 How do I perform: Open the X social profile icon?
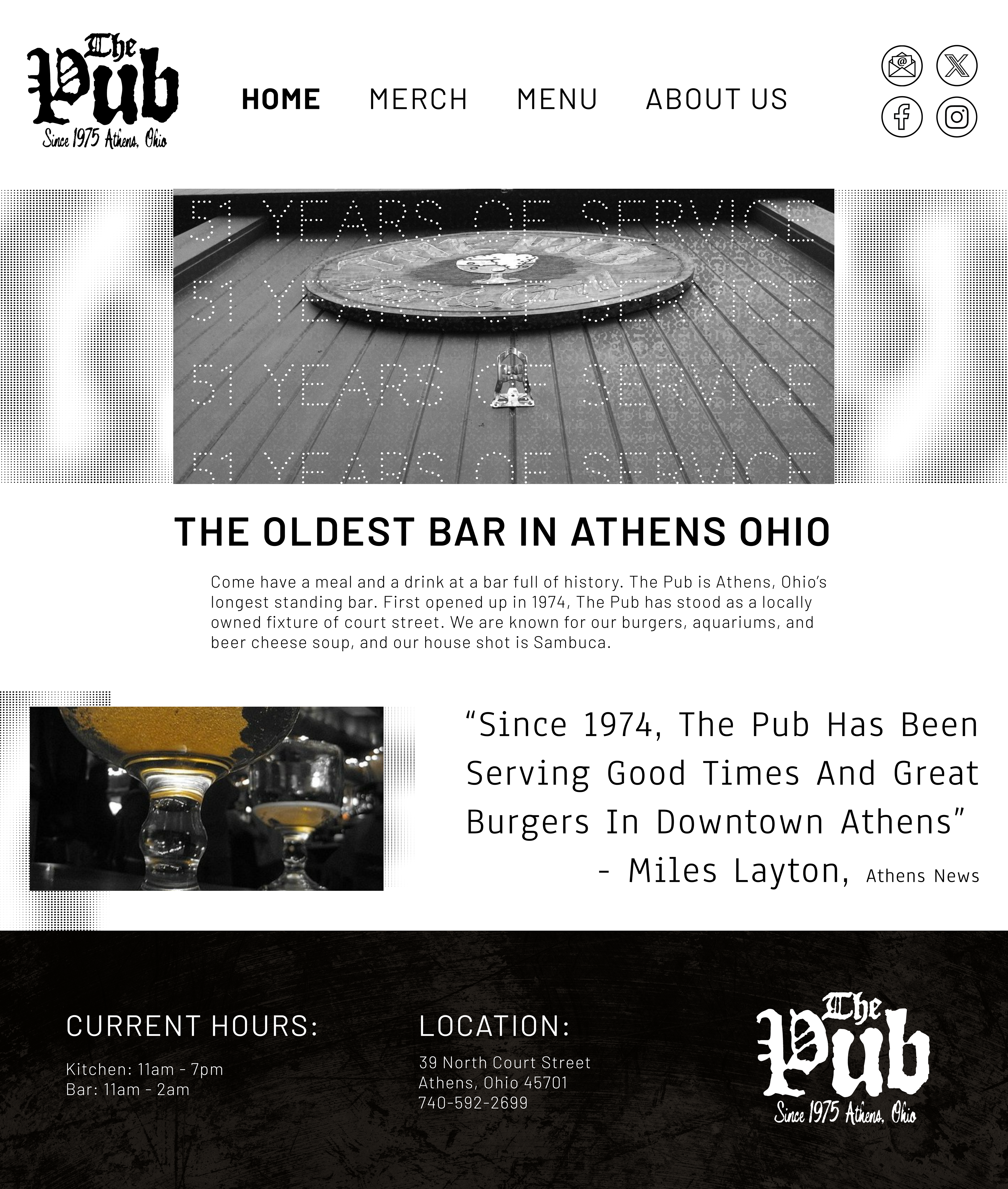coord(957,66)
